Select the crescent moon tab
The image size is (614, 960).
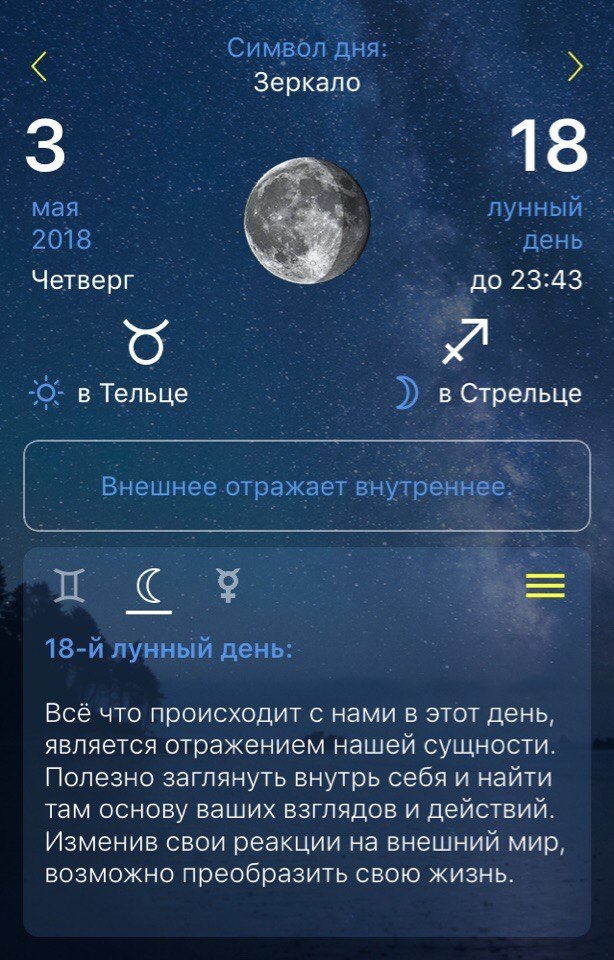pos(148,586)
